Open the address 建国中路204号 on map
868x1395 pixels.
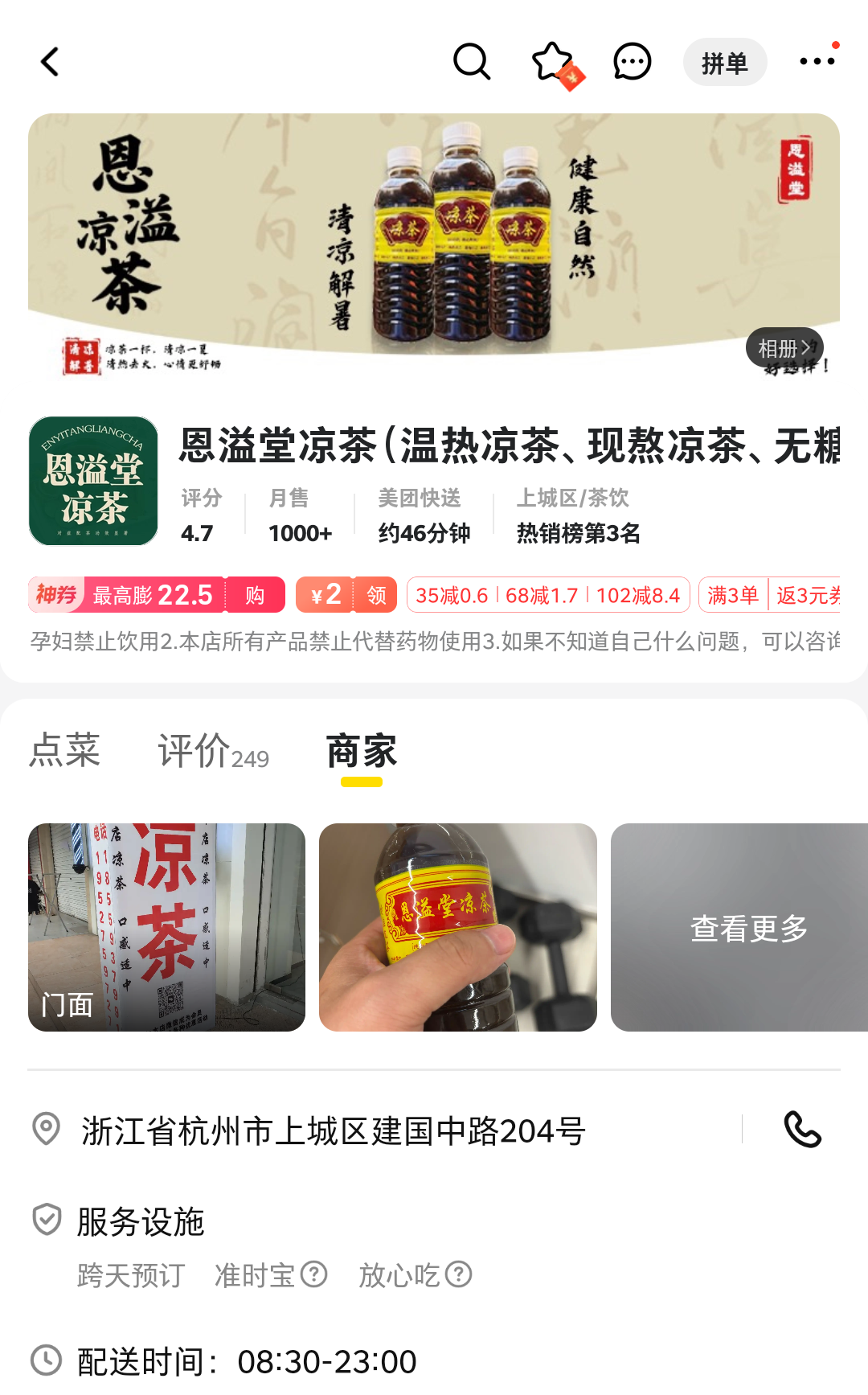pyautogui.click(x=334, y=1131)
